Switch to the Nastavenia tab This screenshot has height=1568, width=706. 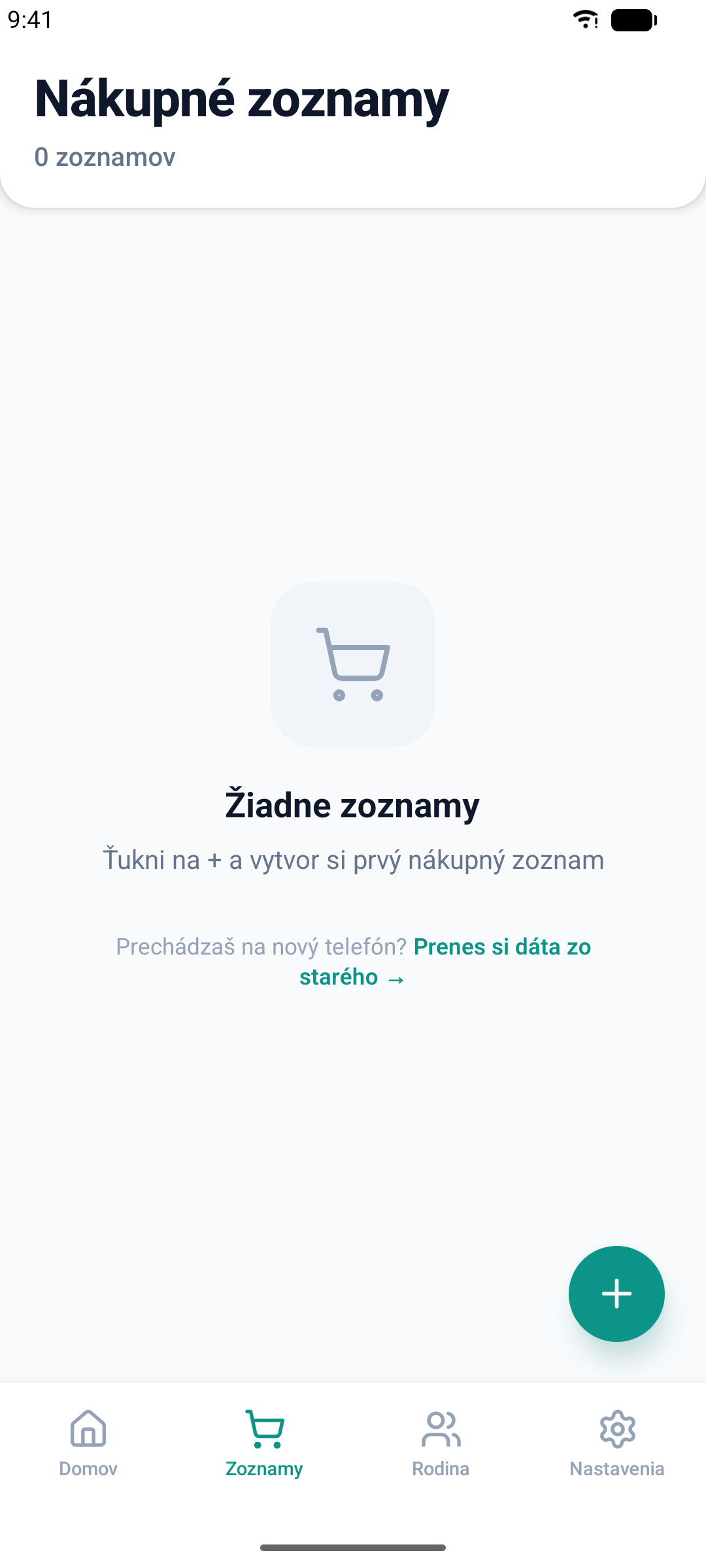pos(616,1469)
